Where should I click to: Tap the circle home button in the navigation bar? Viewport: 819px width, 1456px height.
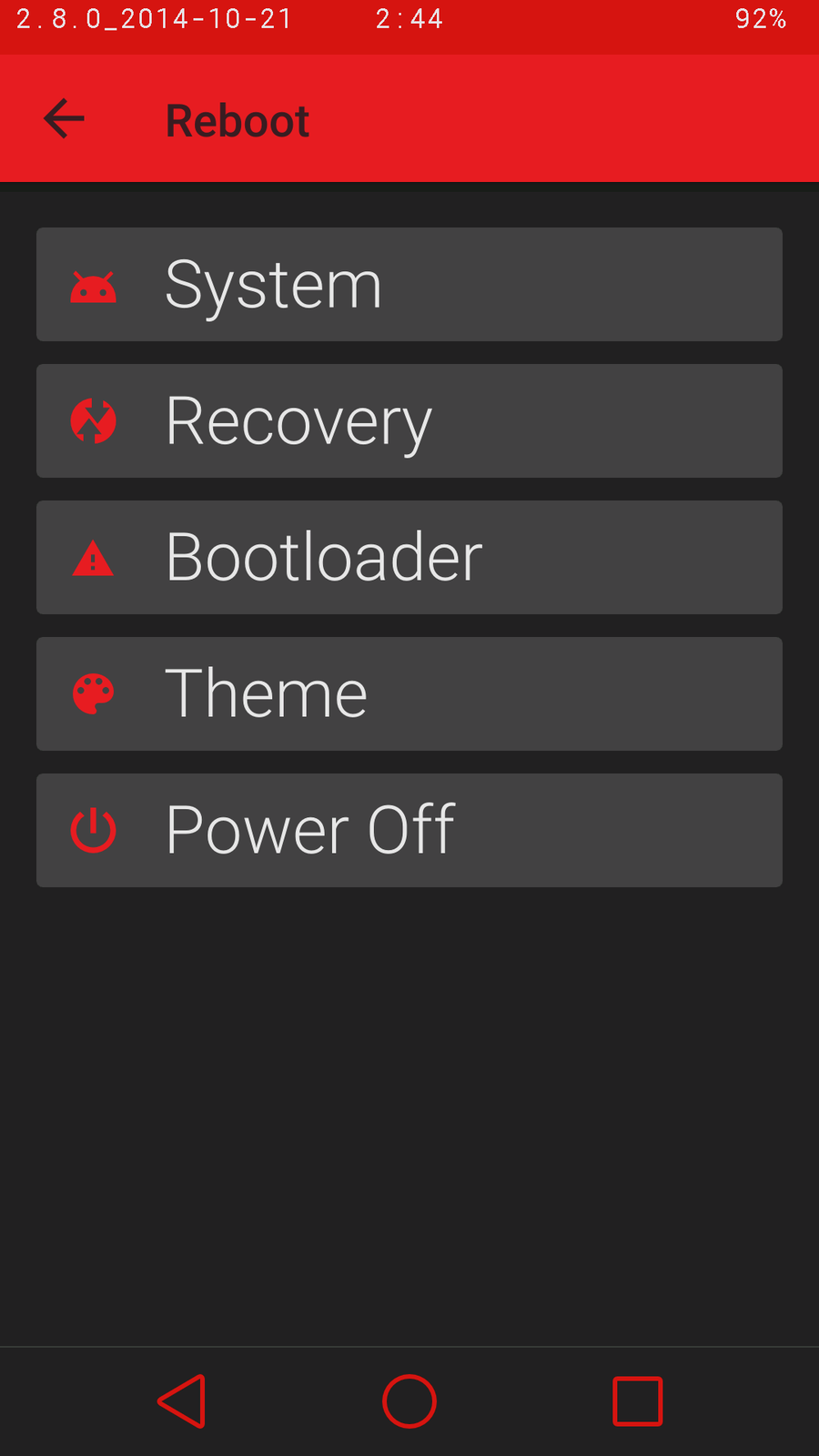click(409, 1401)
